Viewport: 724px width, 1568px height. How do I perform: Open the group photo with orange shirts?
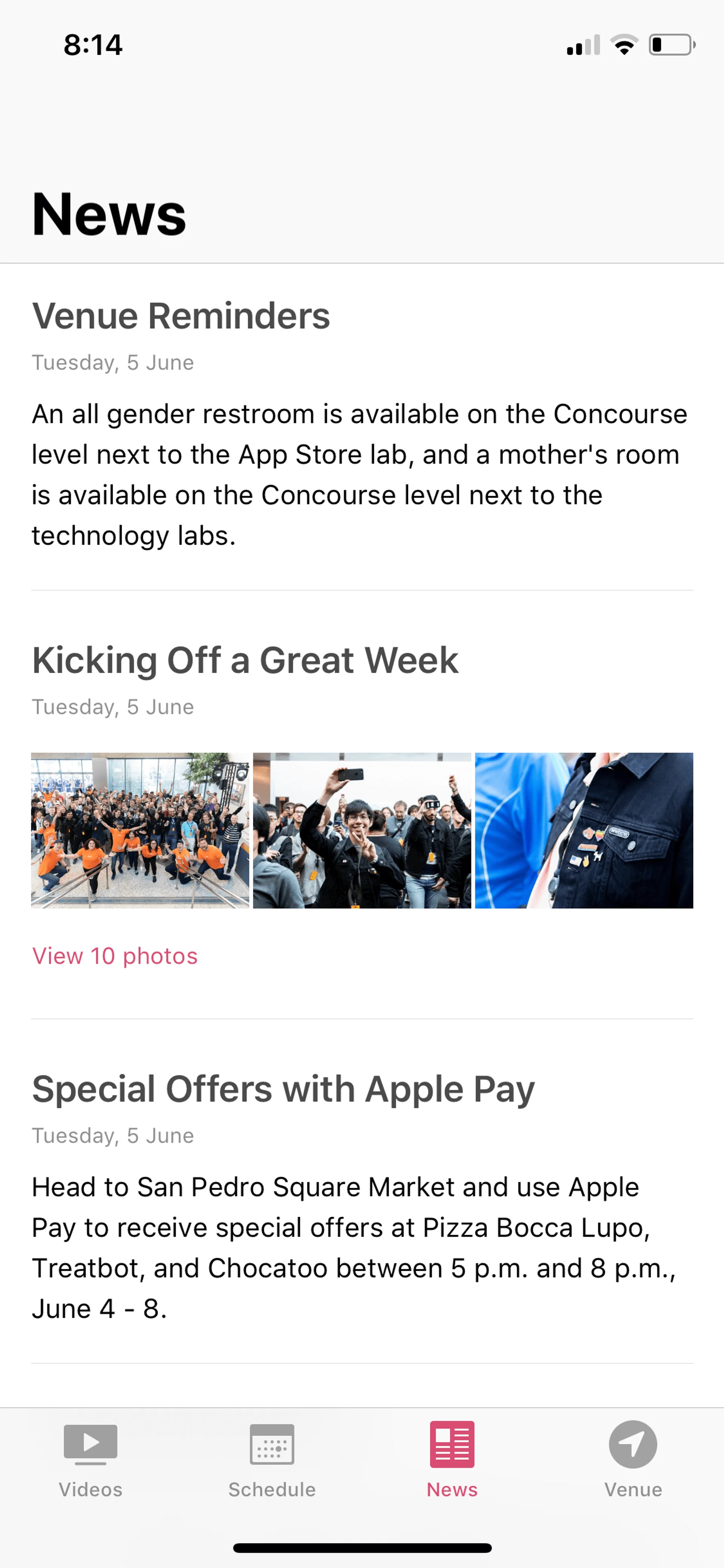click(x=140, y=830)
